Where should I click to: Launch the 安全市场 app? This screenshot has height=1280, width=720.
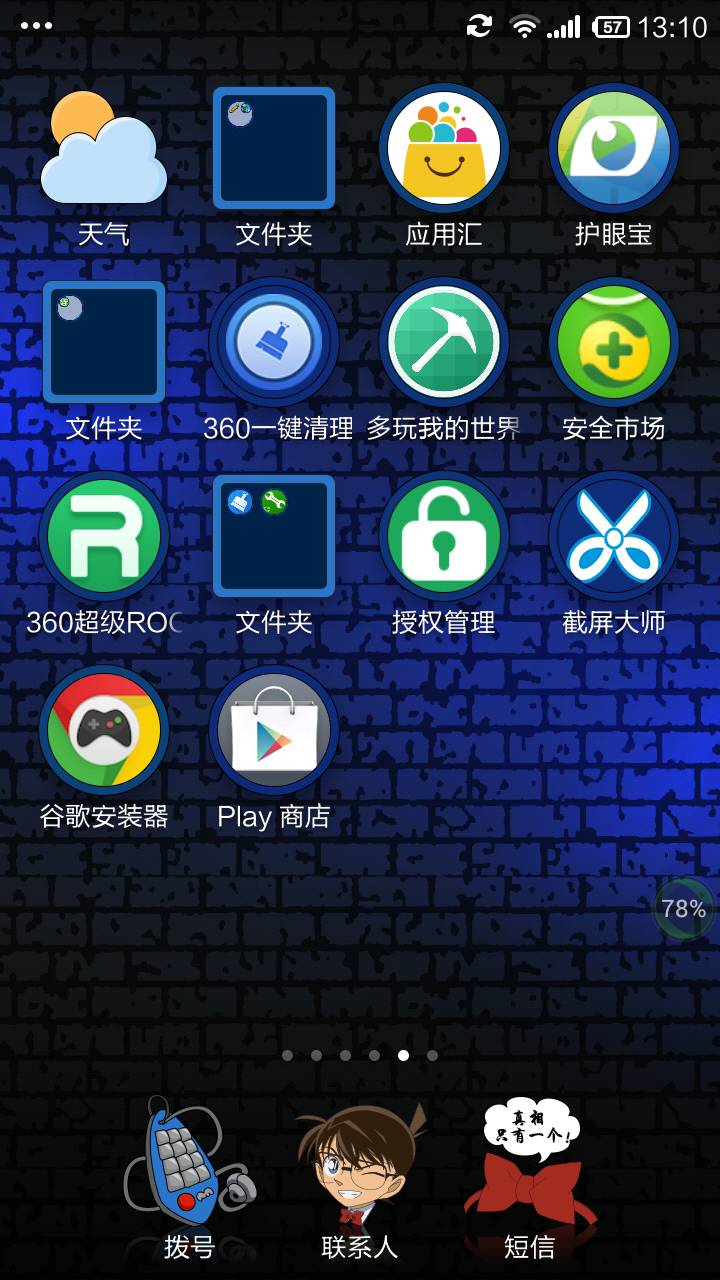pos(613,343)
